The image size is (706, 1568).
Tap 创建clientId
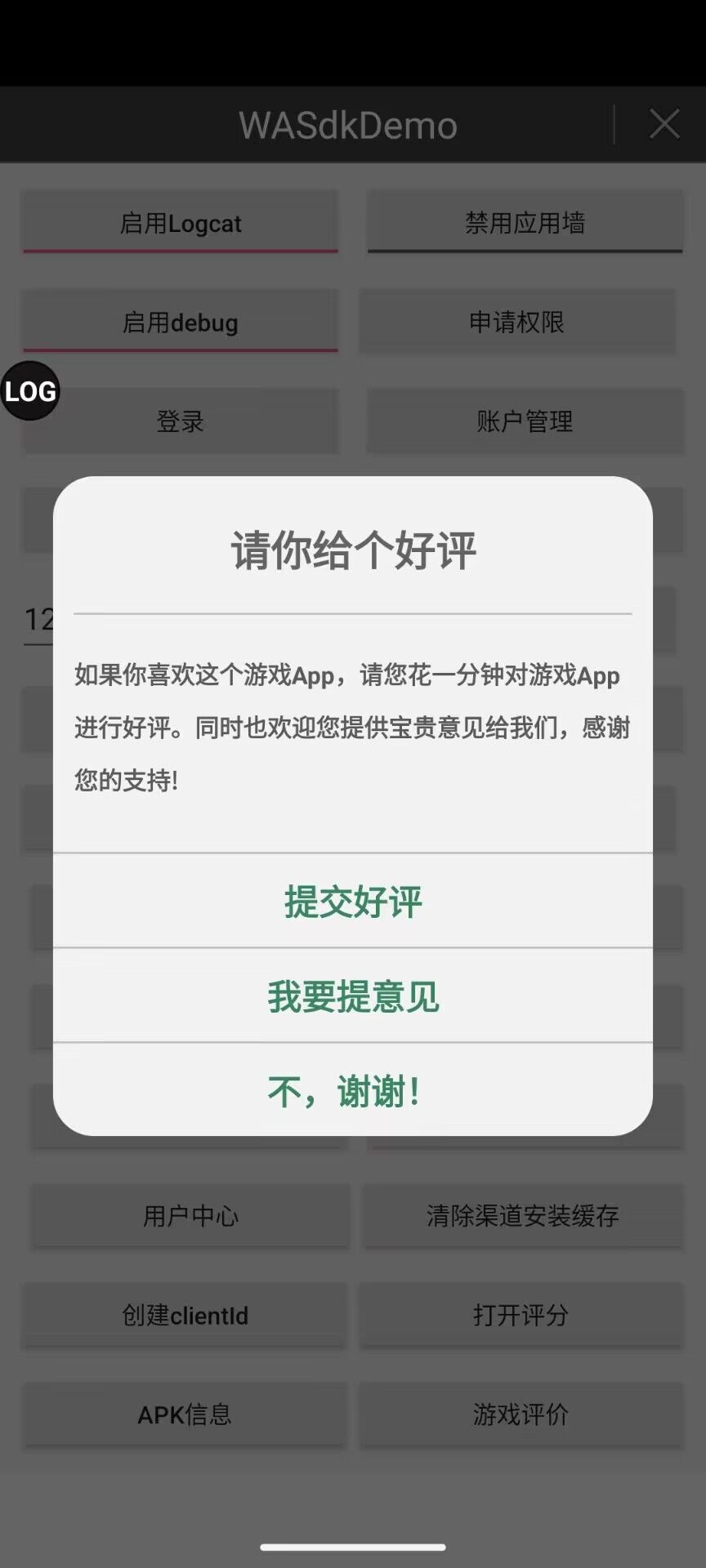tap(185, 1315)
